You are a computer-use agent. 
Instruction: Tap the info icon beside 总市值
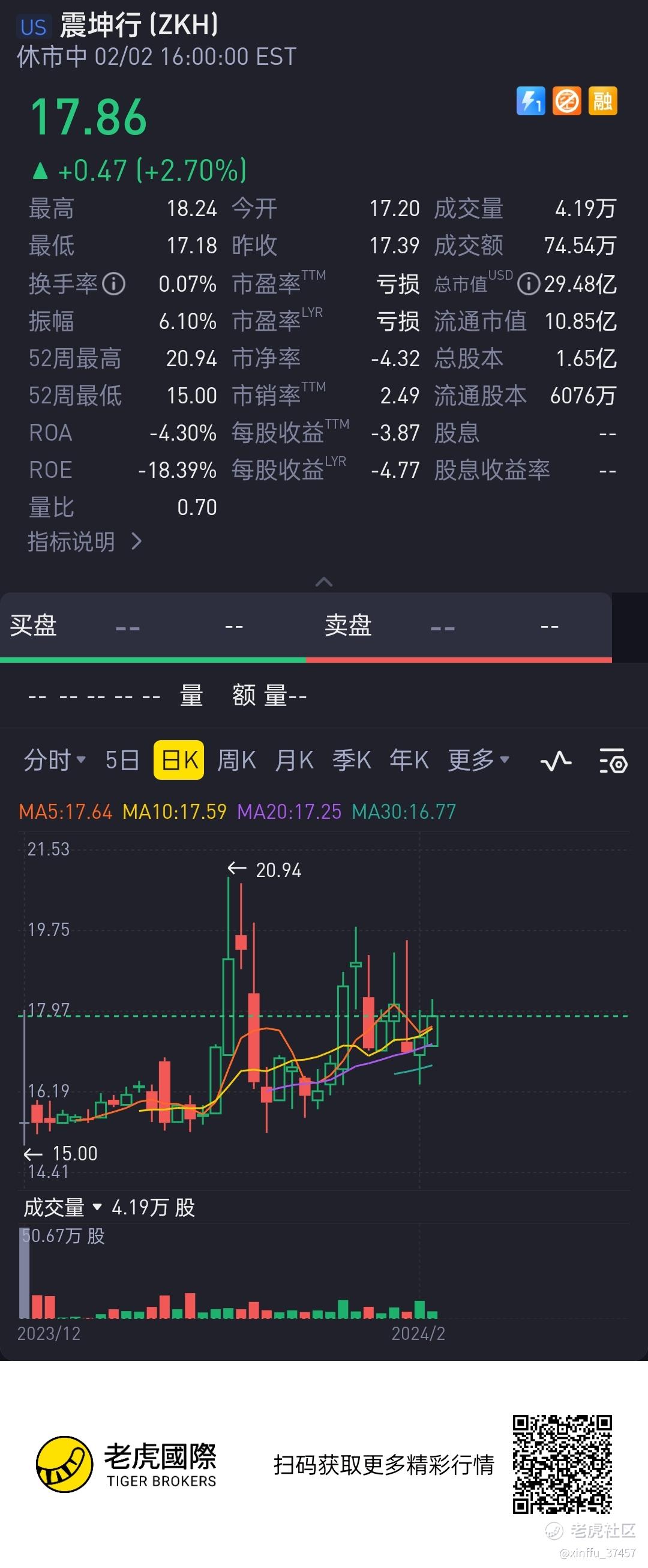tap(528, 284)
